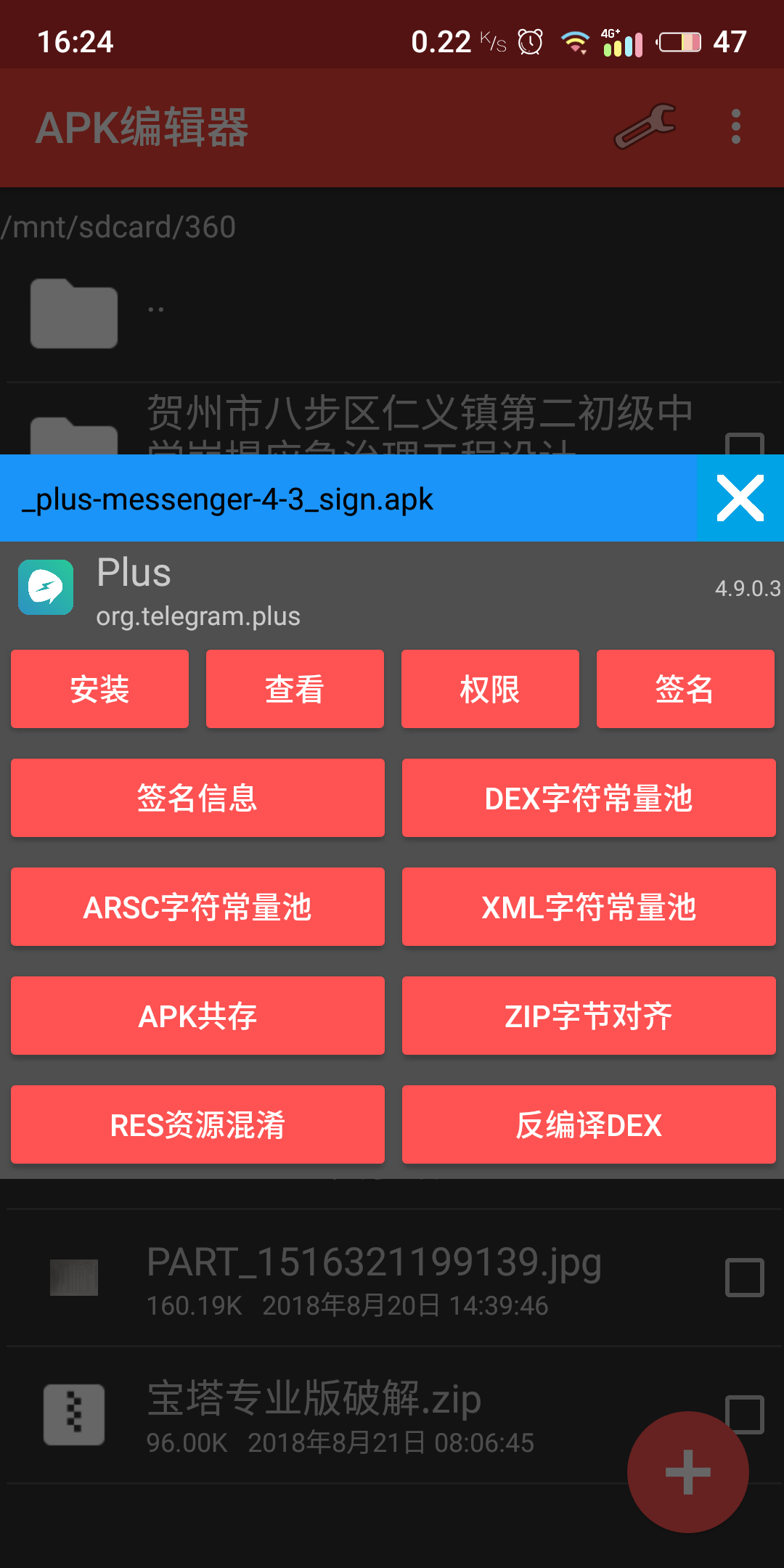784x1568 pixels.
Task: Open the 权限 permissions button
Action: [490, 689]
